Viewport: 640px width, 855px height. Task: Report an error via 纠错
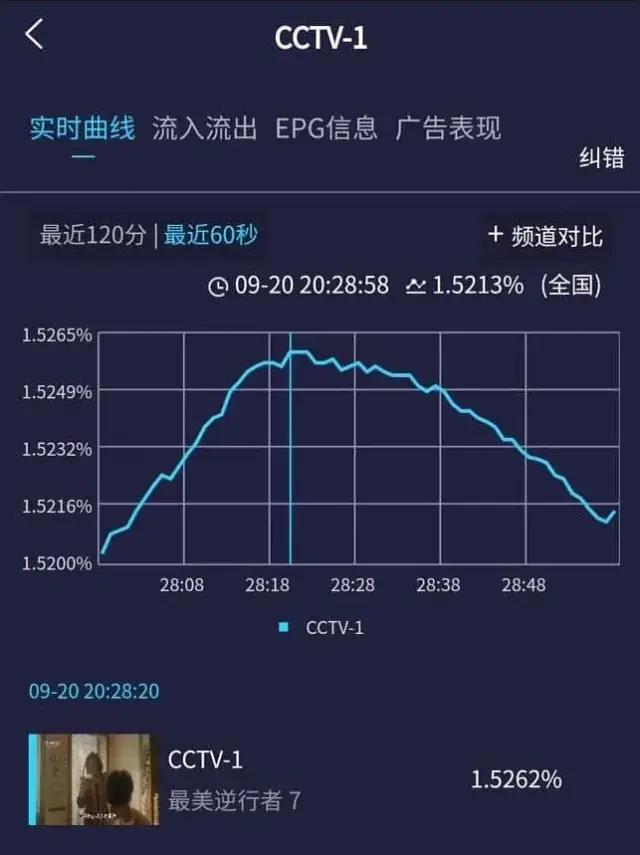601,157
